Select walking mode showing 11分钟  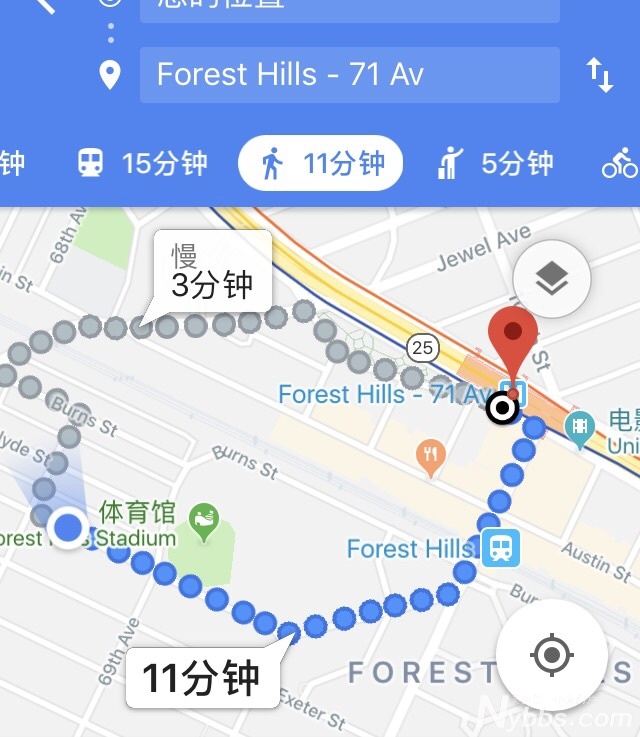(x=321, y=163)
